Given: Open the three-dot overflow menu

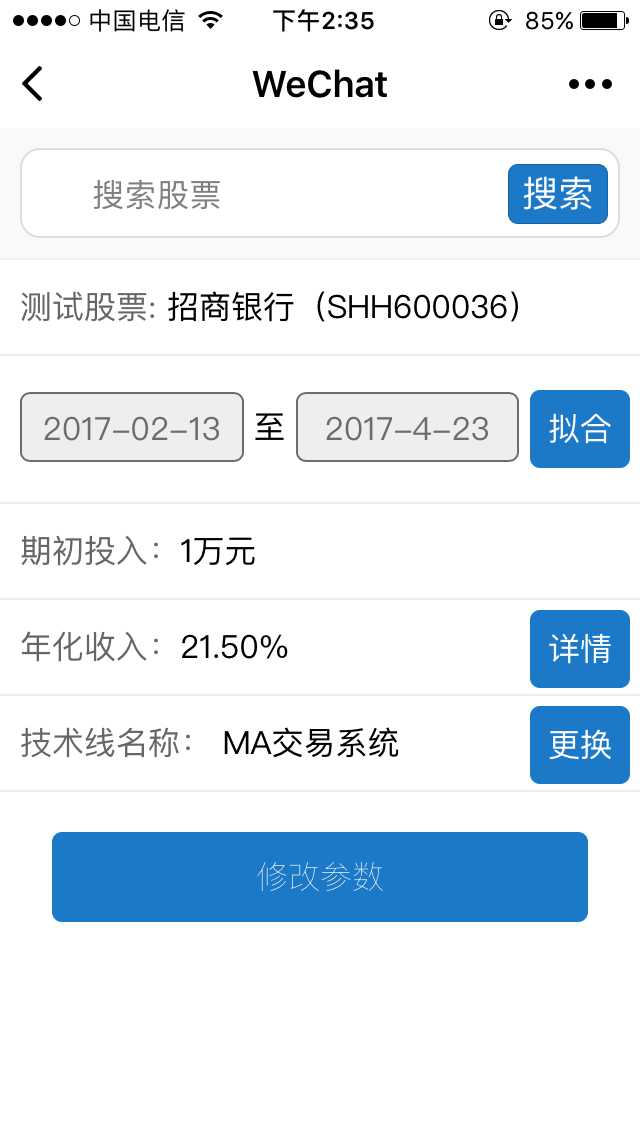Looking at the screenshot, I should (590, 84).
